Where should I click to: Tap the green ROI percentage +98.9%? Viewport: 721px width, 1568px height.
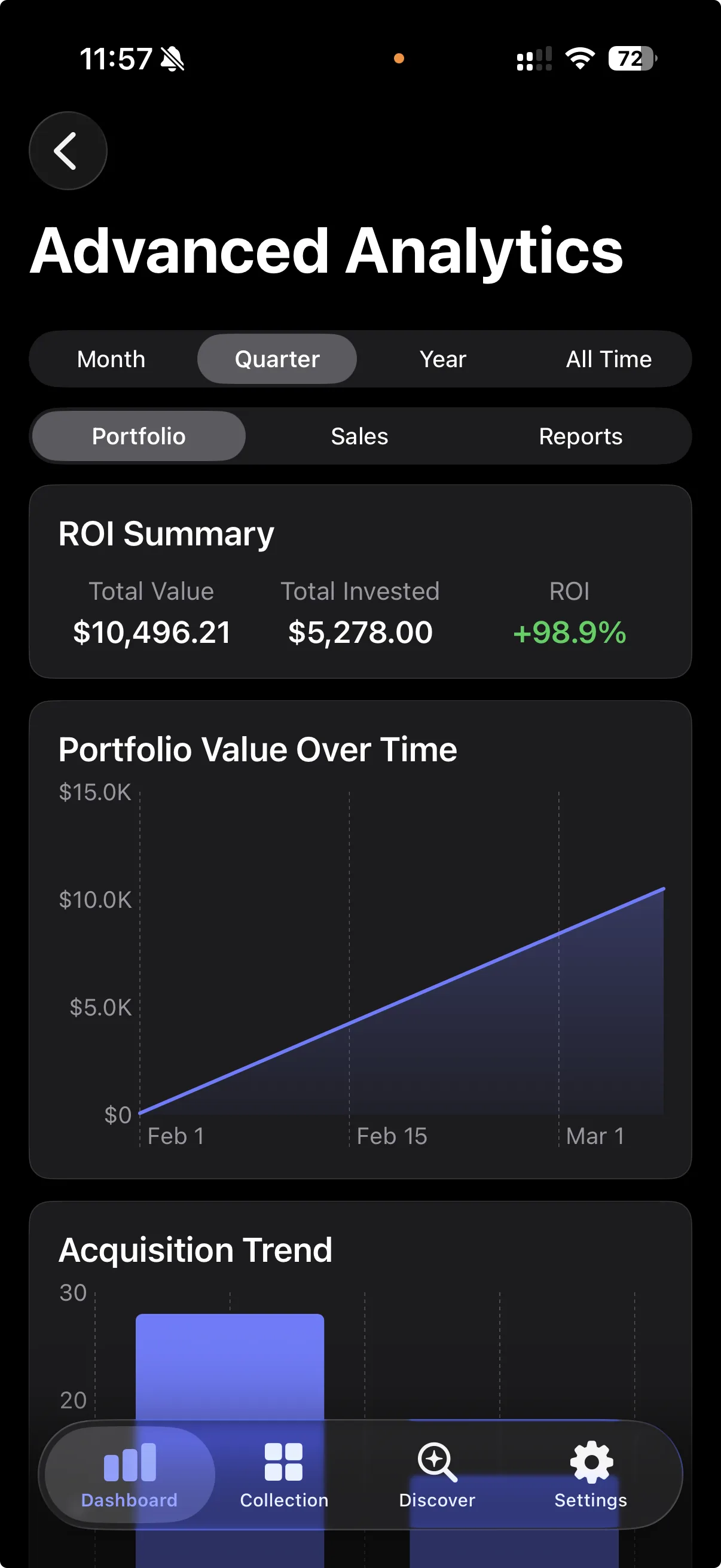(x=570, y=633)
